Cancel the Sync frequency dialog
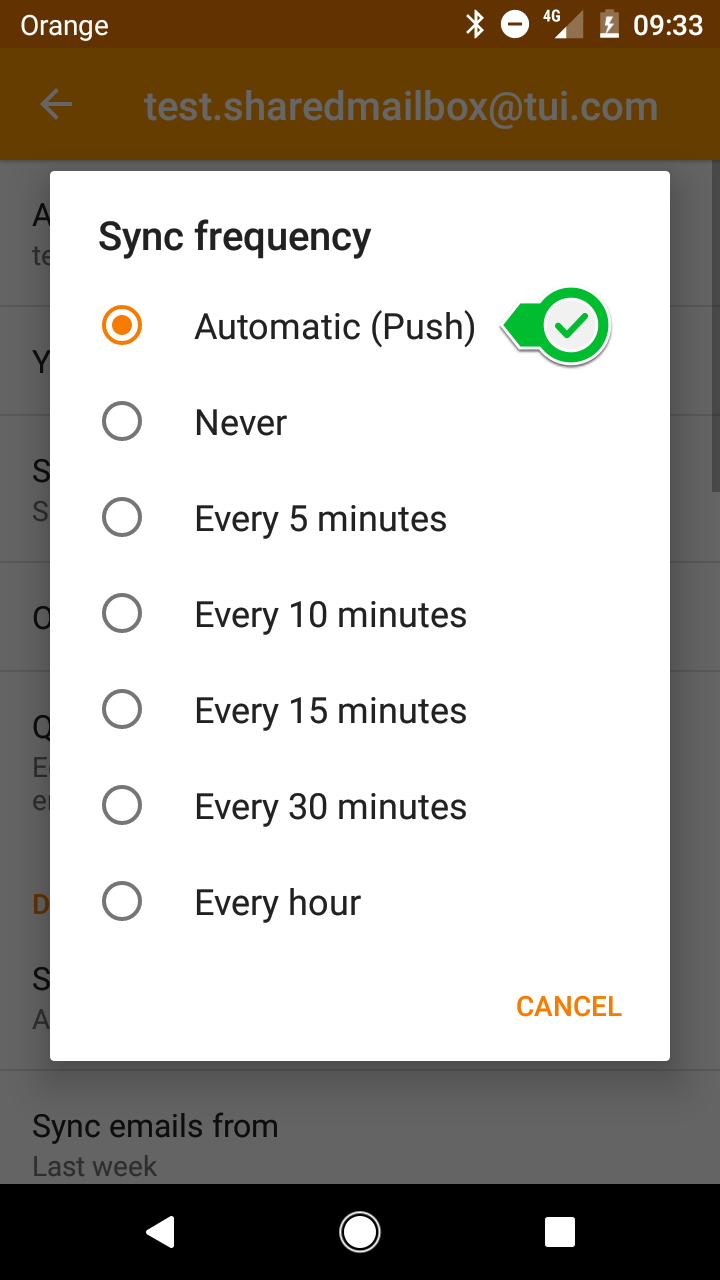Image resolution: width=720 pixels, height=1280 pixels. pyautogui.click(x=569, y=1006)
